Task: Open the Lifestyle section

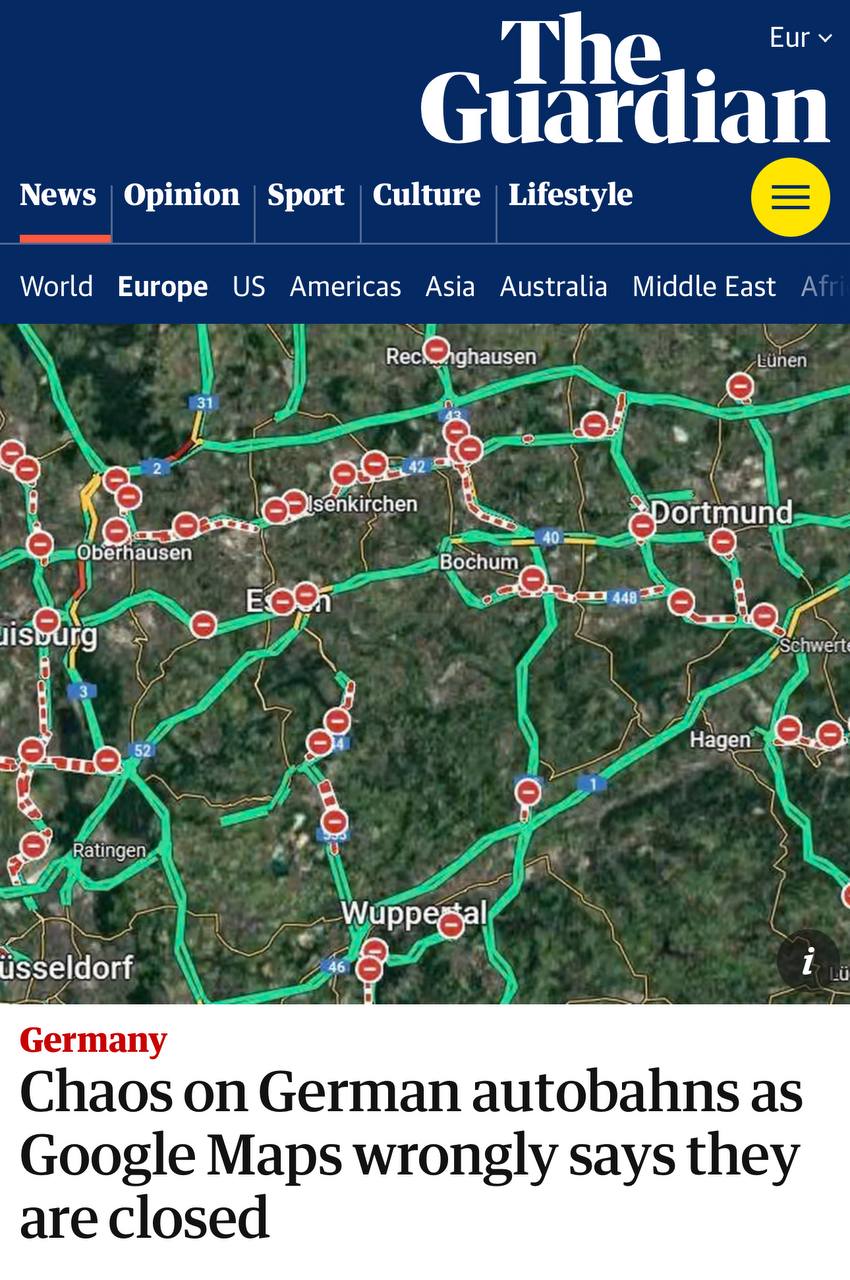Action: [x=570, y=195]
